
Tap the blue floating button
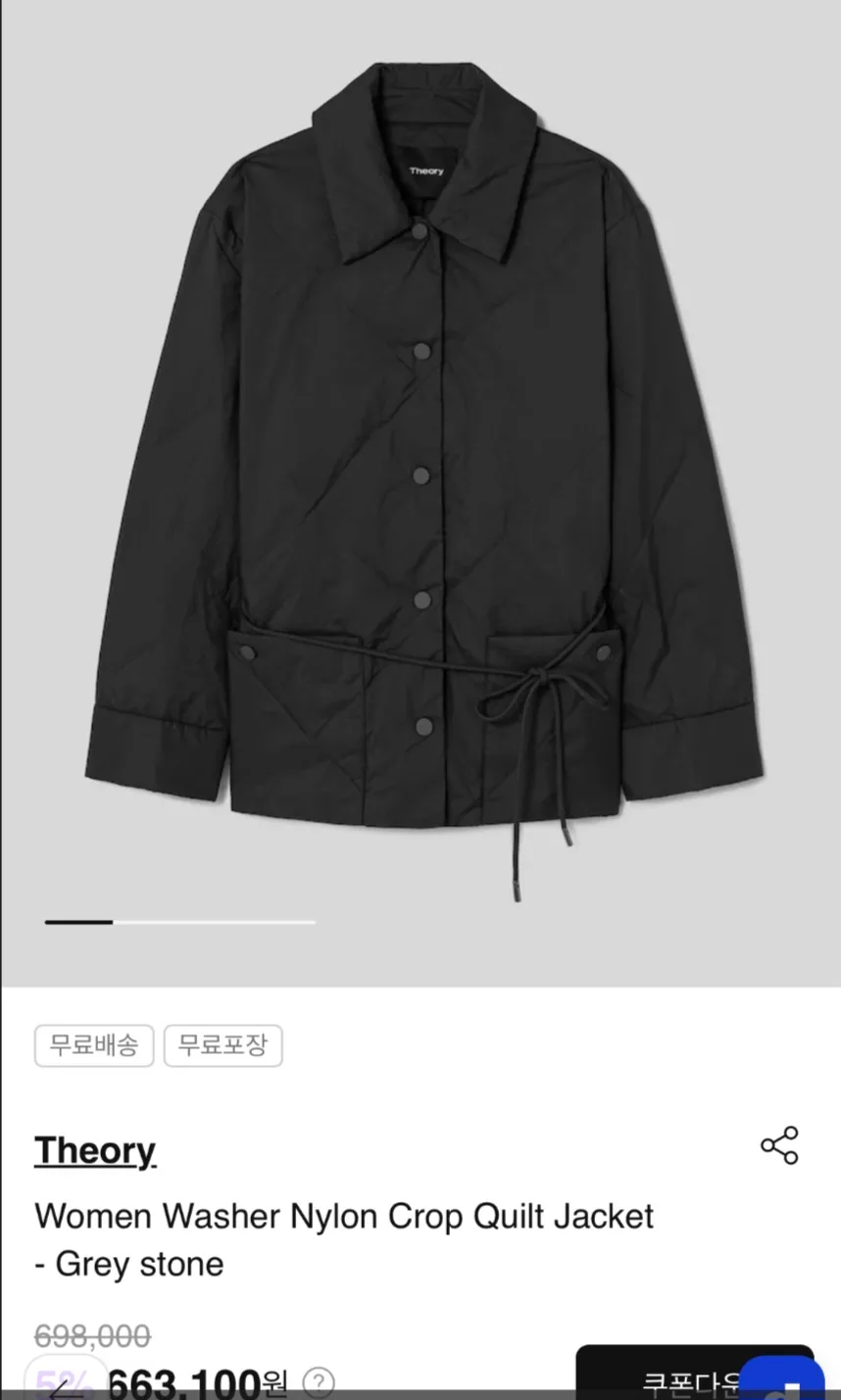[782, 1381]
